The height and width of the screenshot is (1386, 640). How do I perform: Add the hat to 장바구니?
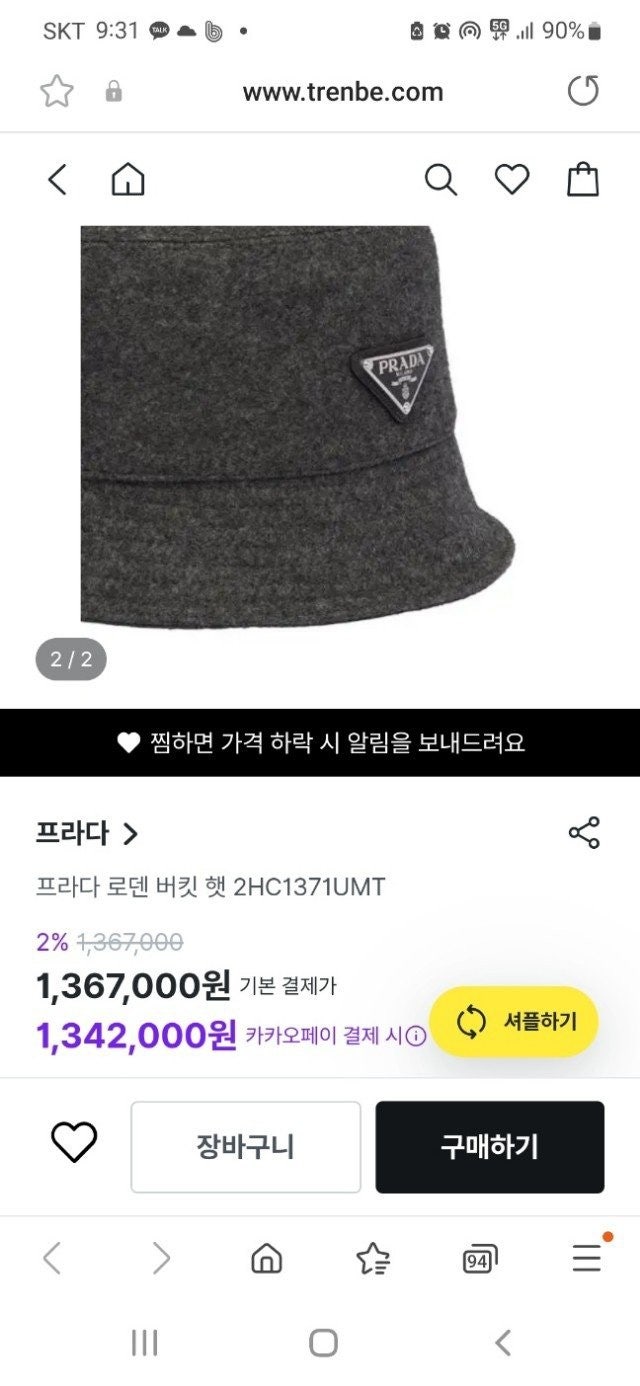(x=245, y=1147)
